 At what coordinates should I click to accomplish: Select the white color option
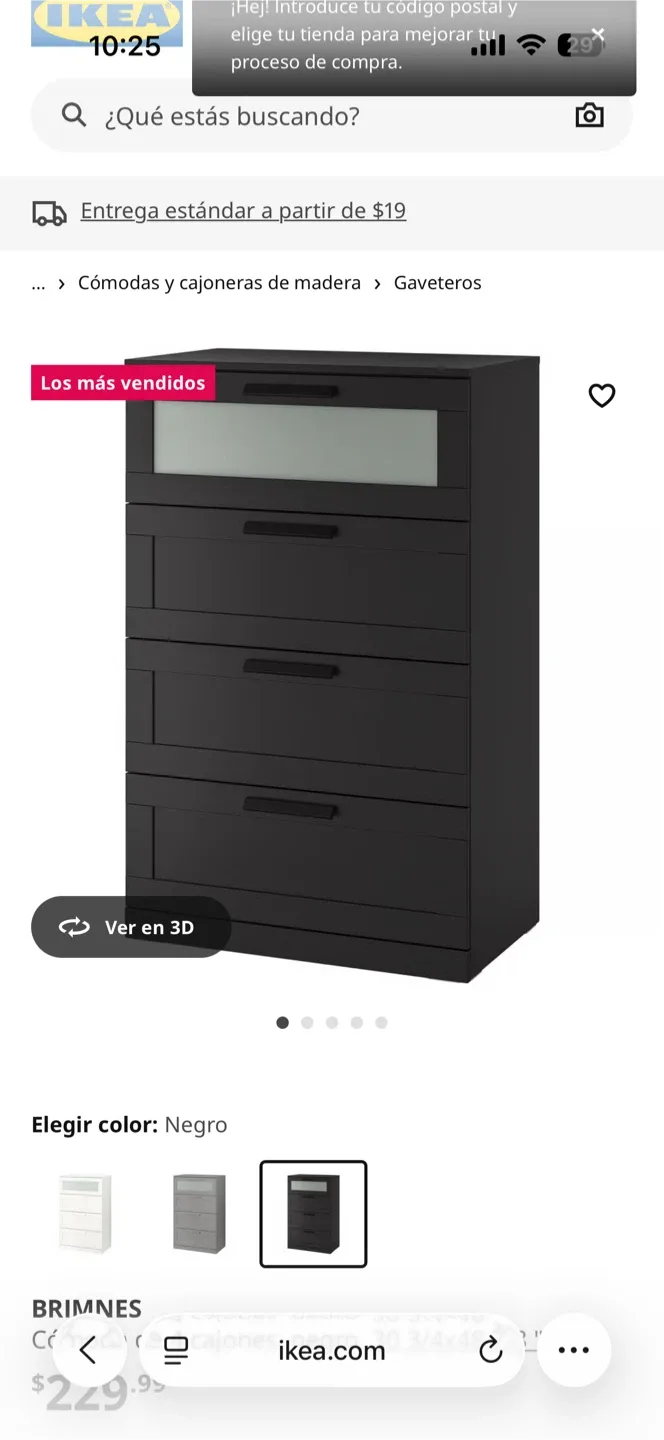[86, 1213]
